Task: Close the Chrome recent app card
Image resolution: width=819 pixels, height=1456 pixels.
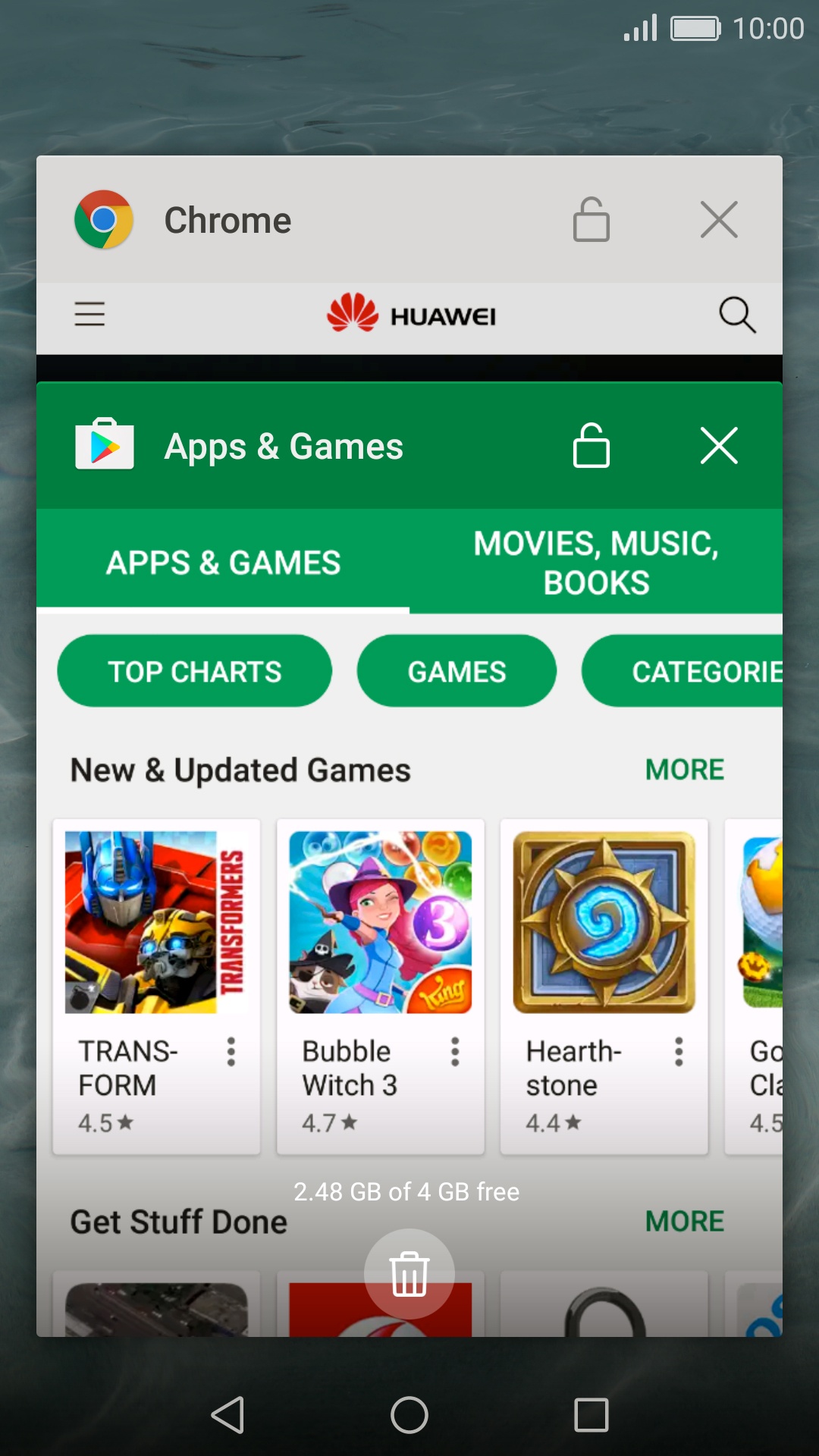Action: click(719, 220)
